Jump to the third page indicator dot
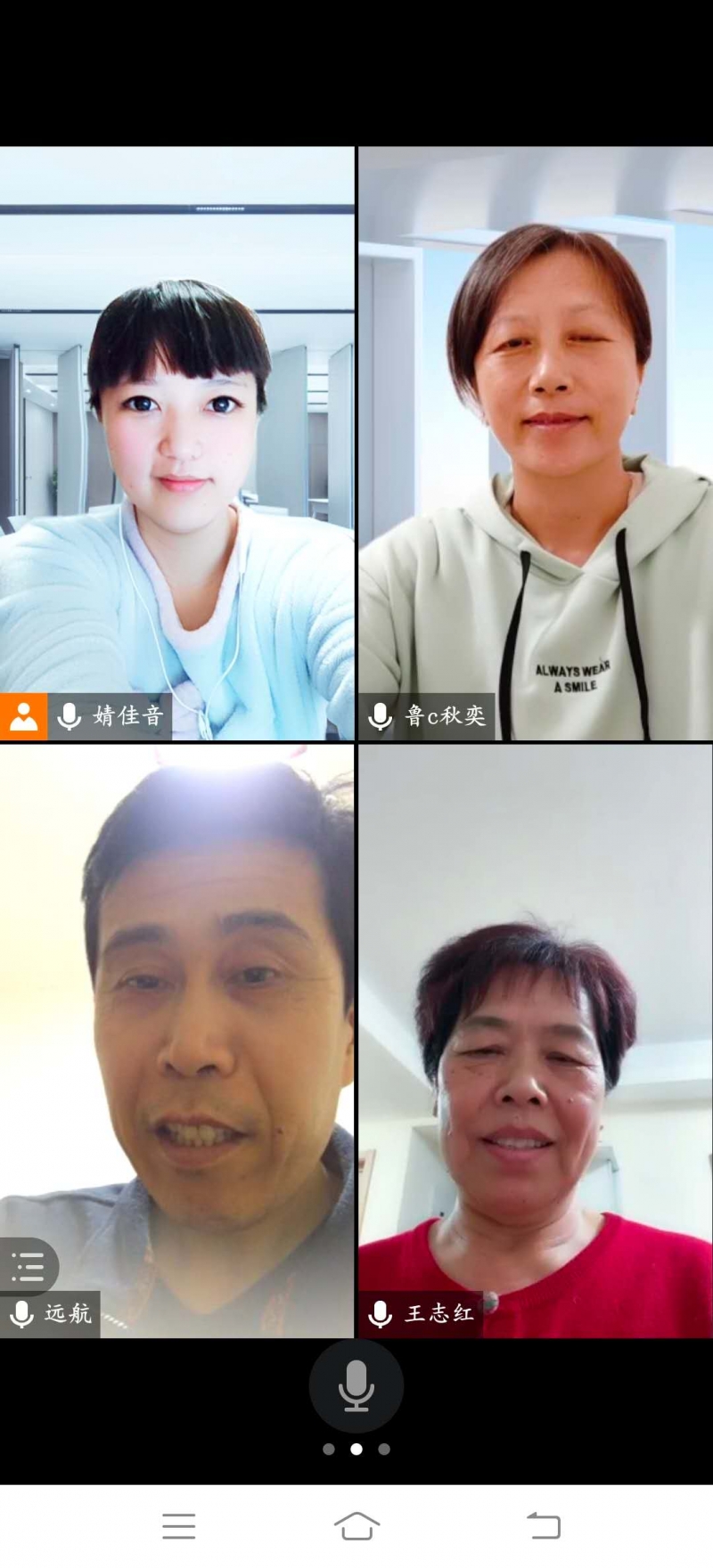The height and width of the screenshot is (1568, 713). 384,1450
